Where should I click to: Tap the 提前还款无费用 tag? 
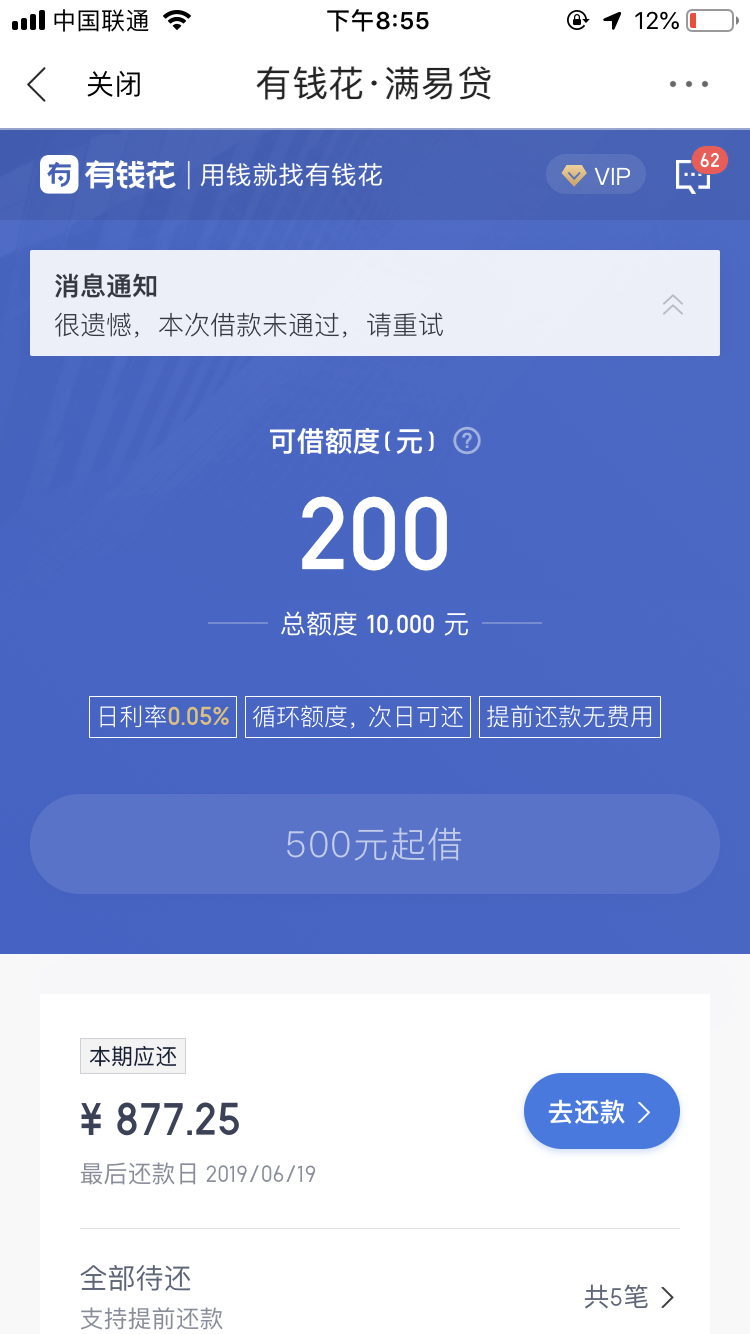(x=569, y=716)
